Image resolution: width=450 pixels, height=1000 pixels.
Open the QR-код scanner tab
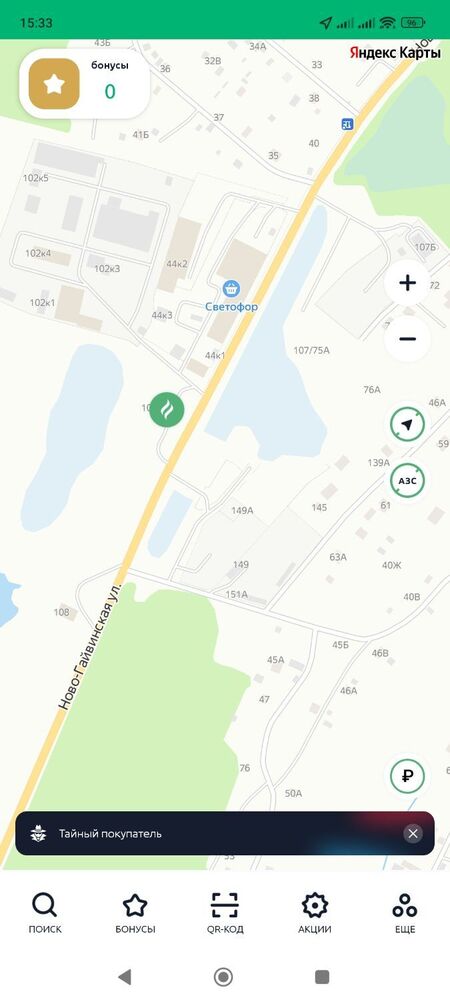point(225,913)
